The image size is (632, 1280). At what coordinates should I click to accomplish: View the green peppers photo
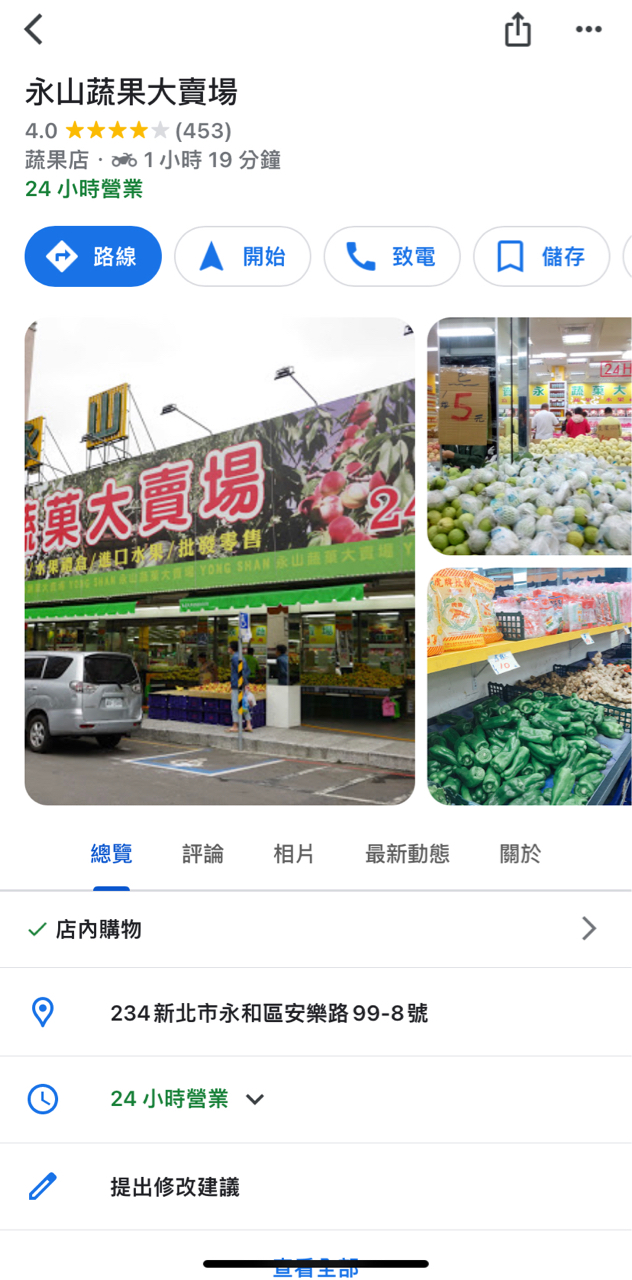coord(529,686)
